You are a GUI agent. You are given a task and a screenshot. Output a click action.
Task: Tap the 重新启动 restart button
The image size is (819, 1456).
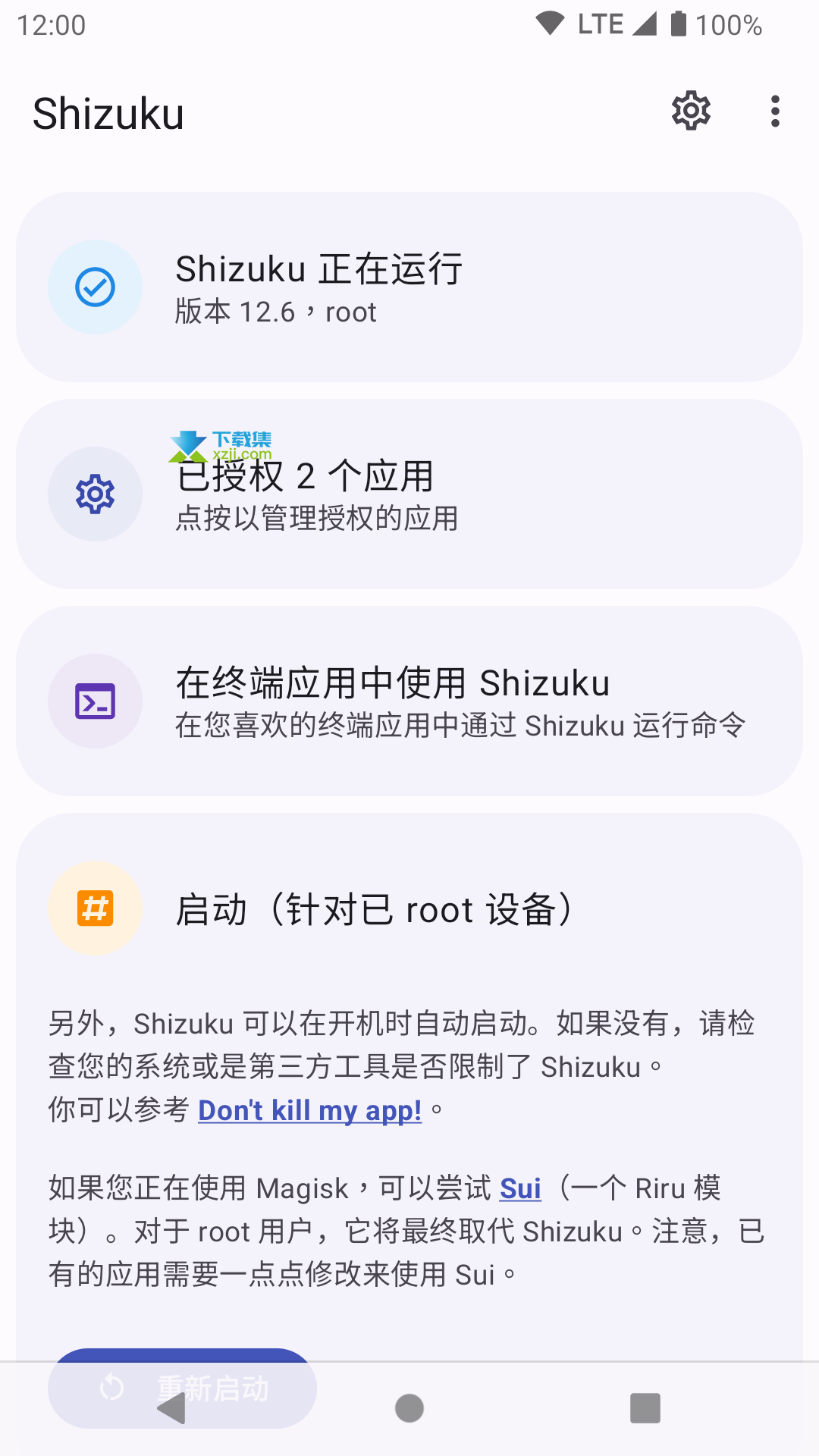coord(182,1388)
